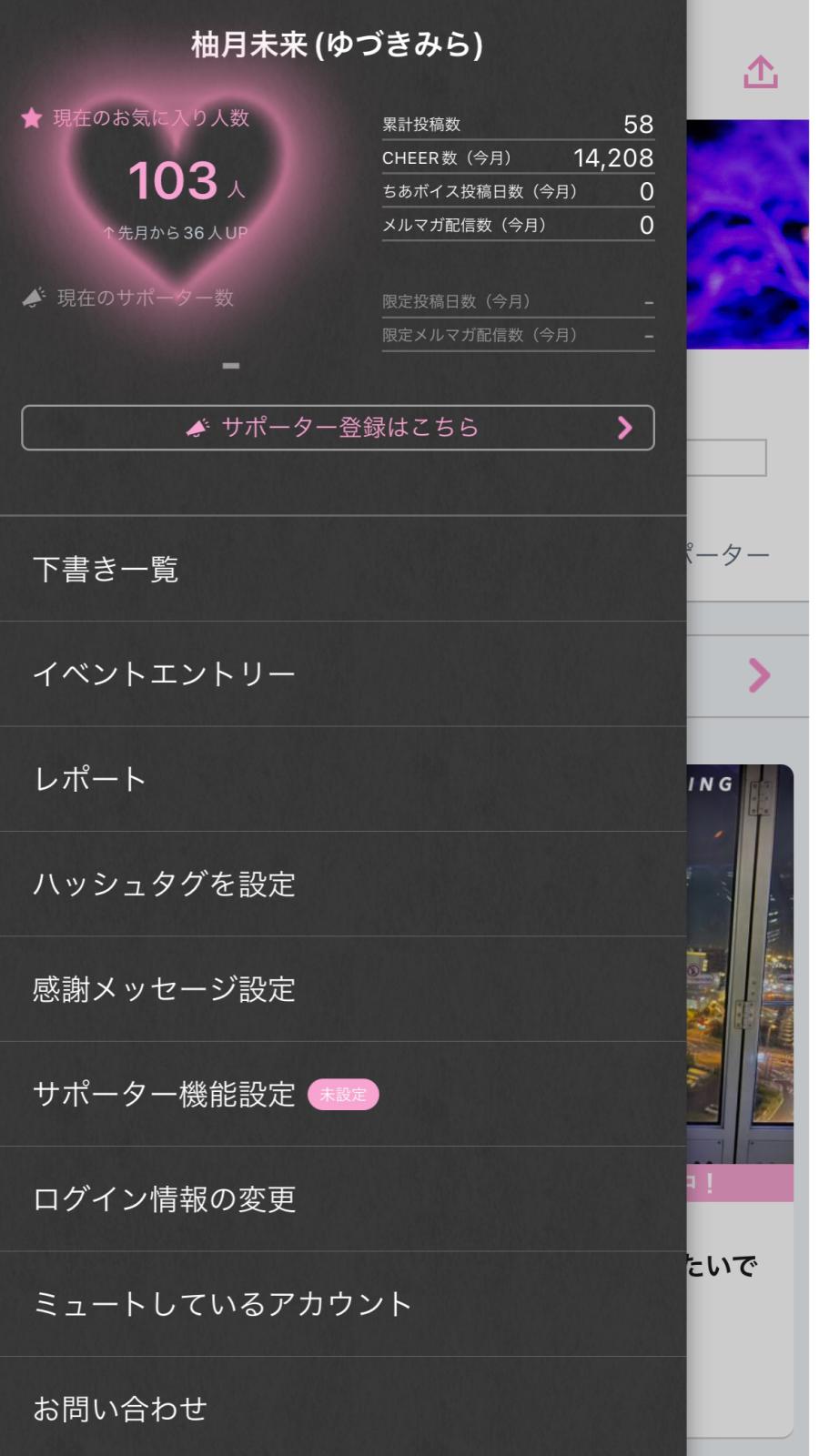This screenshot has height=1456, width=819.
Task: Tap the share icon at top right
Action: click(761, 72)
